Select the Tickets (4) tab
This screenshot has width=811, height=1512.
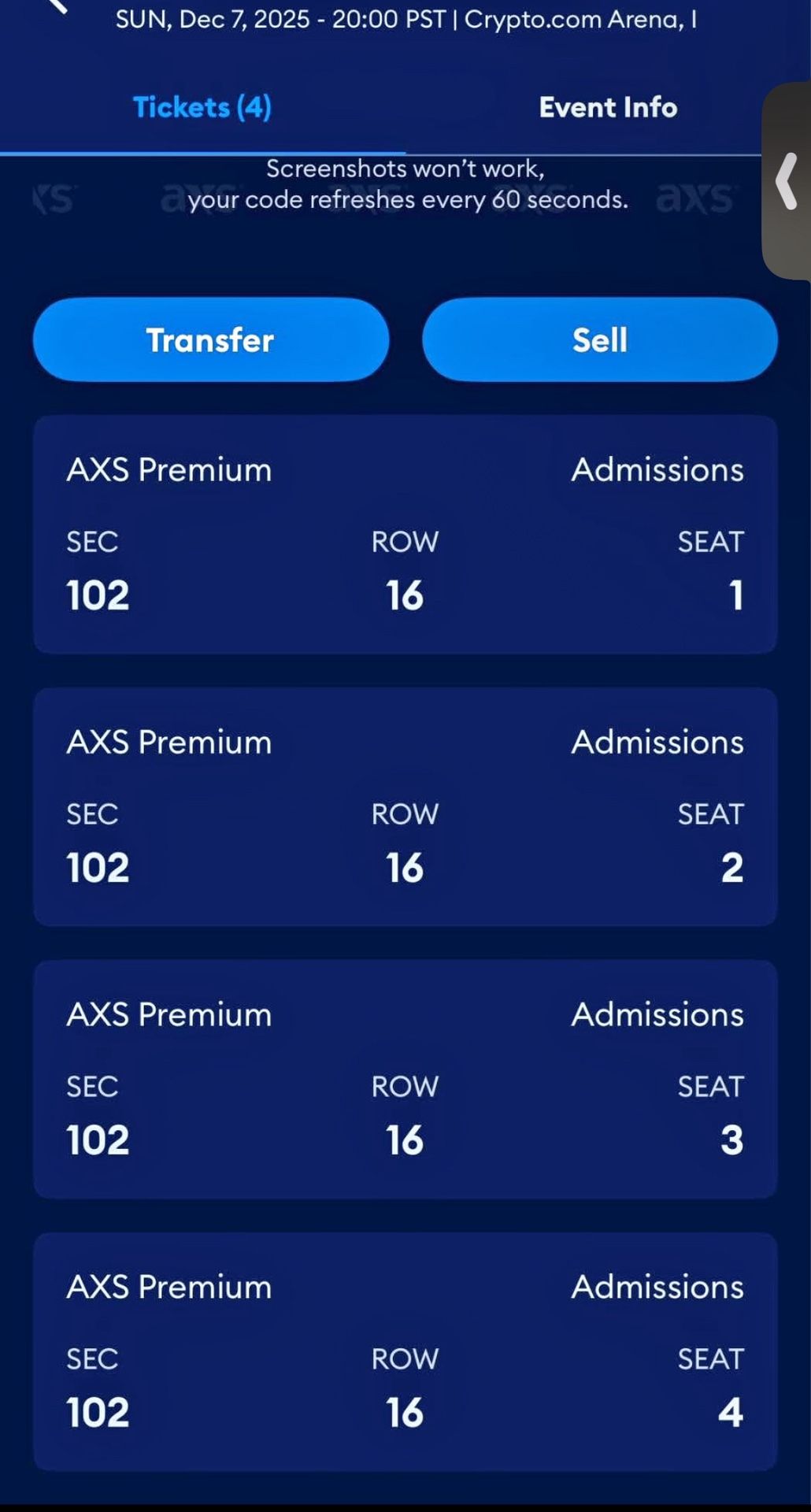pos(202,107)
